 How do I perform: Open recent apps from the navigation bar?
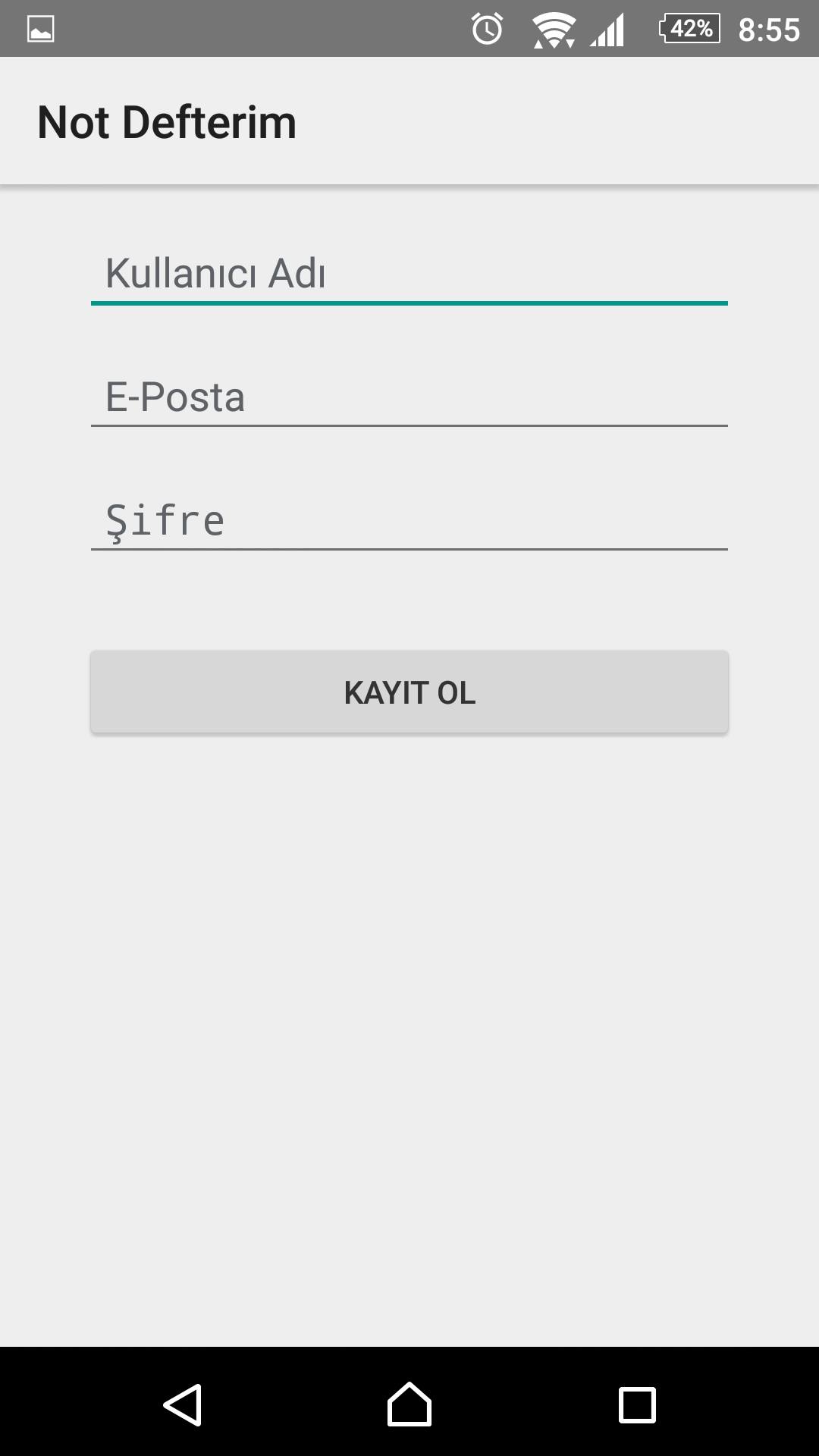[x=637, y=1404]
